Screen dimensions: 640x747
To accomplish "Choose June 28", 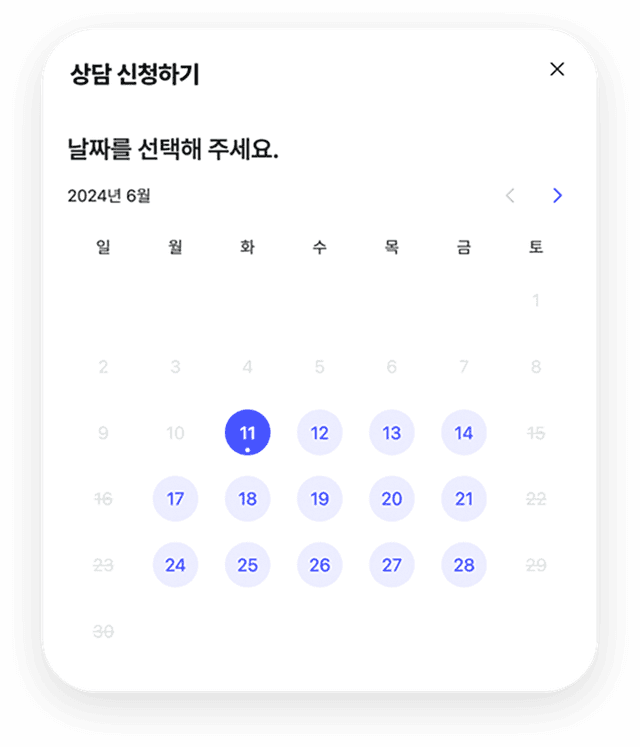I will pos(463,565).
